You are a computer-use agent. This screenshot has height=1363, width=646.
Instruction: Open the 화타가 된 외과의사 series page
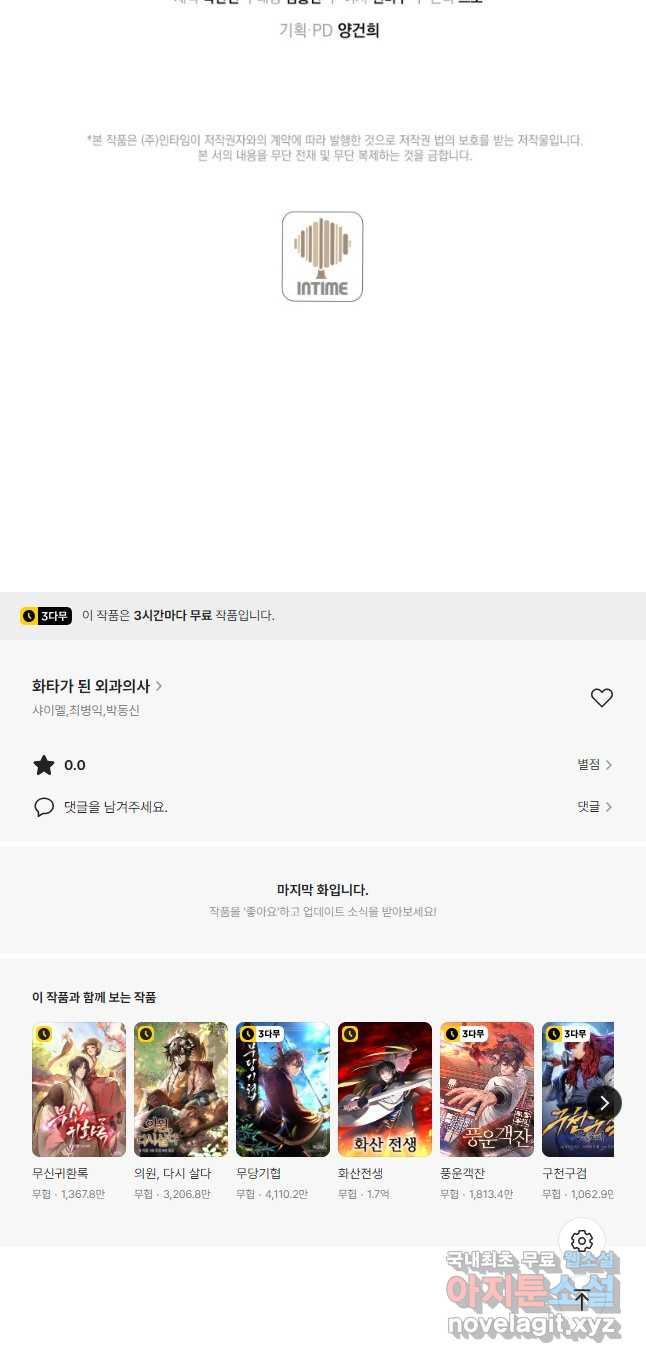coord(97,686)
